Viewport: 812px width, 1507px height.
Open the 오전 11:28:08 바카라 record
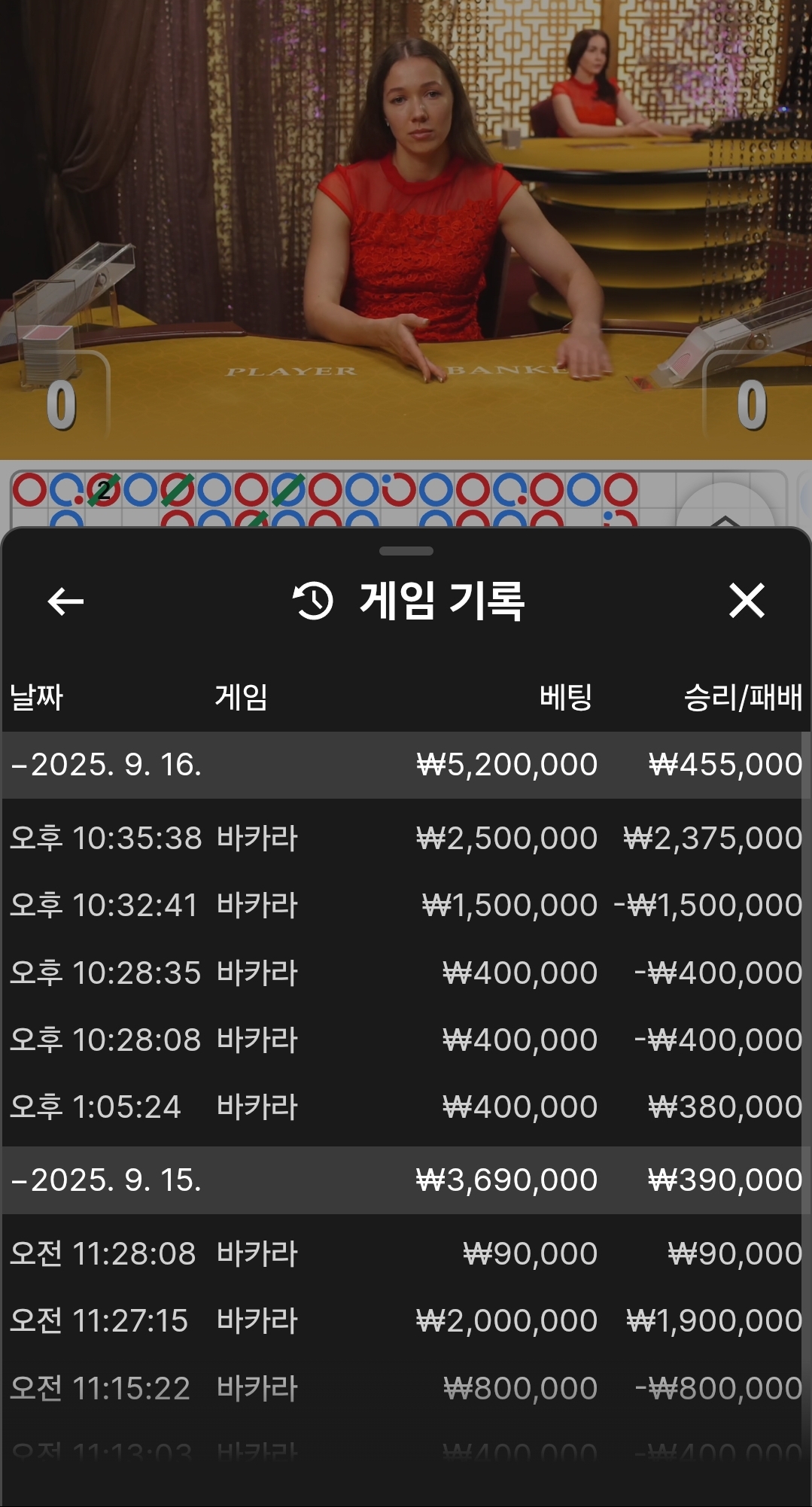click(x=405, y=1253)
